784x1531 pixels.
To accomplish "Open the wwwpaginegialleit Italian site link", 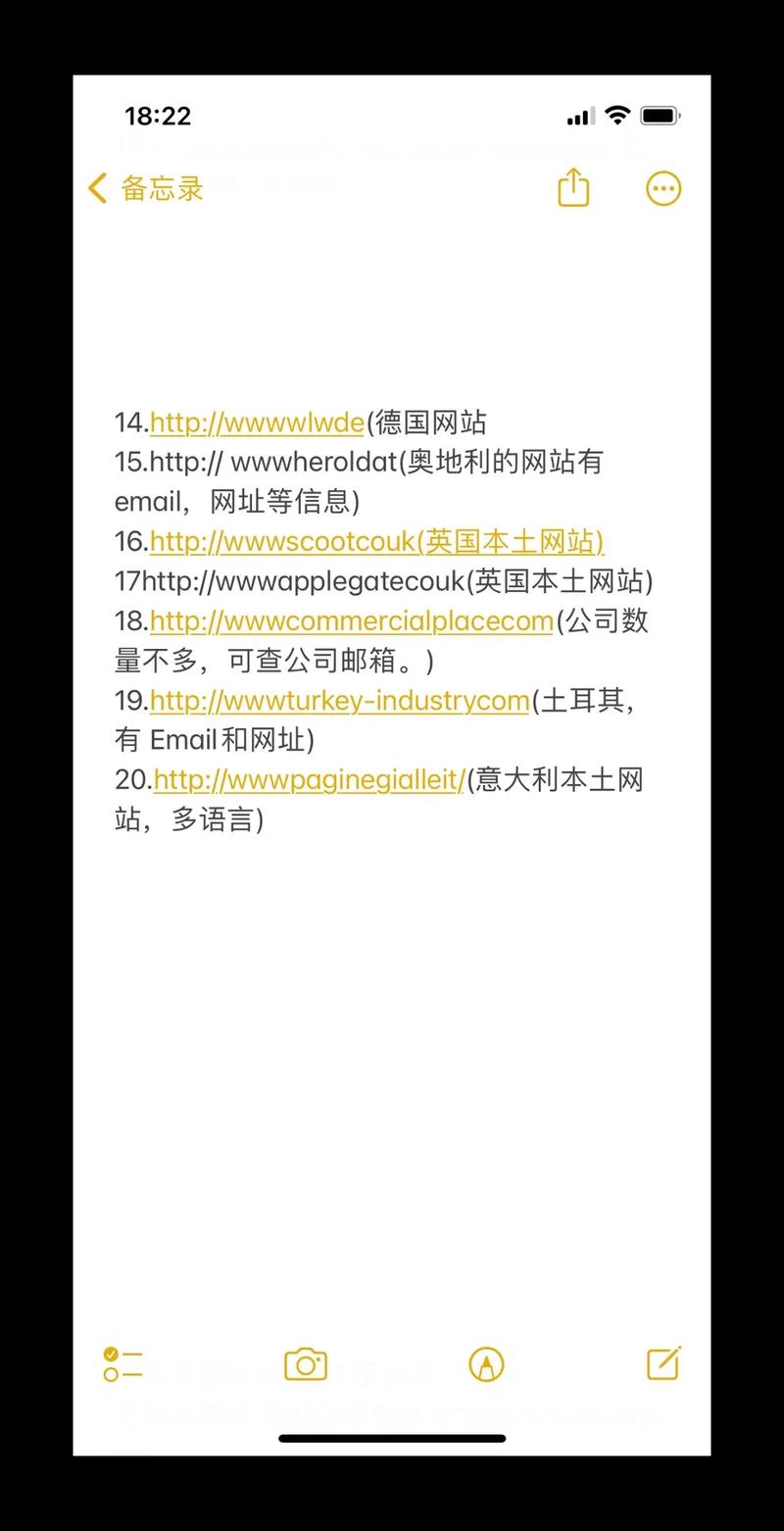I will [x=309, y=779].
